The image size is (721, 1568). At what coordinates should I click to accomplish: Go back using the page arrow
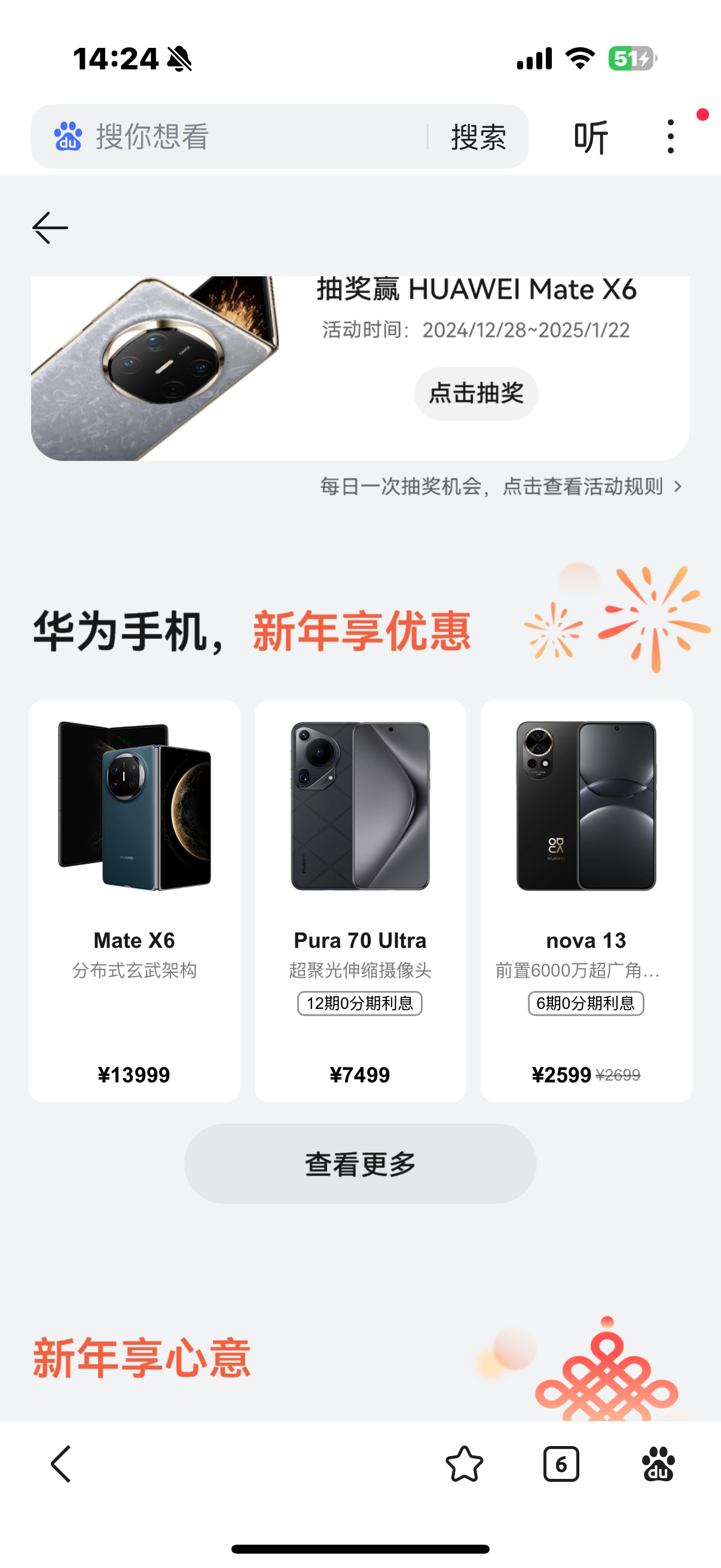point(50,228)
